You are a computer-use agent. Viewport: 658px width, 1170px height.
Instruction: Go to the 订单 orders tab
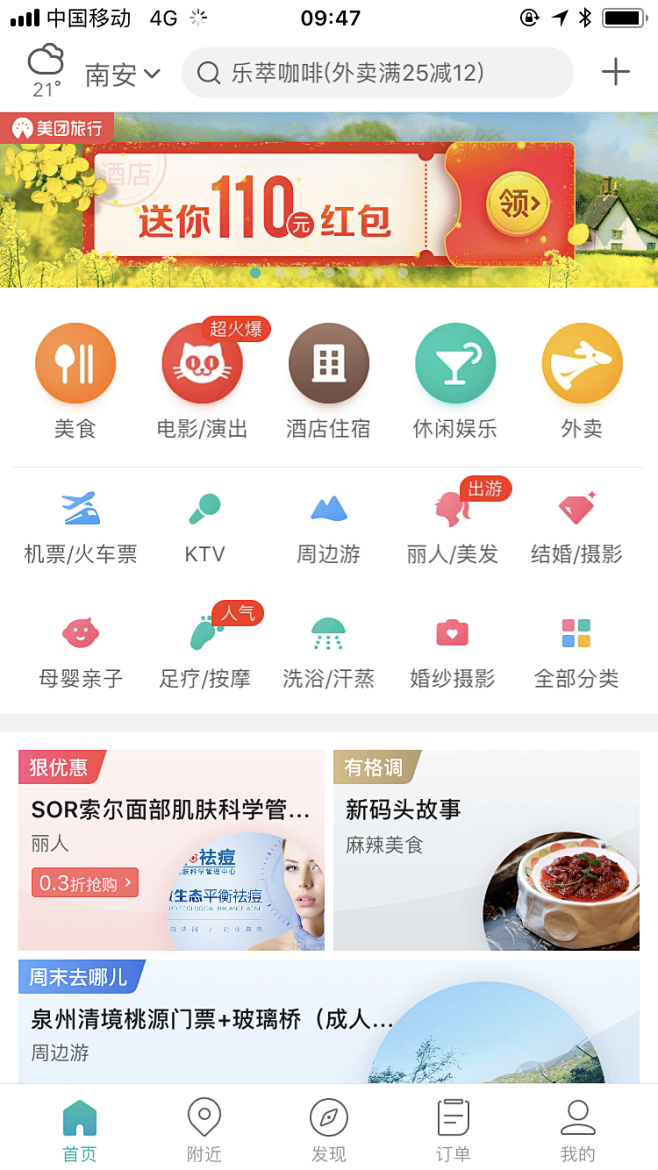pos(453,1130)
